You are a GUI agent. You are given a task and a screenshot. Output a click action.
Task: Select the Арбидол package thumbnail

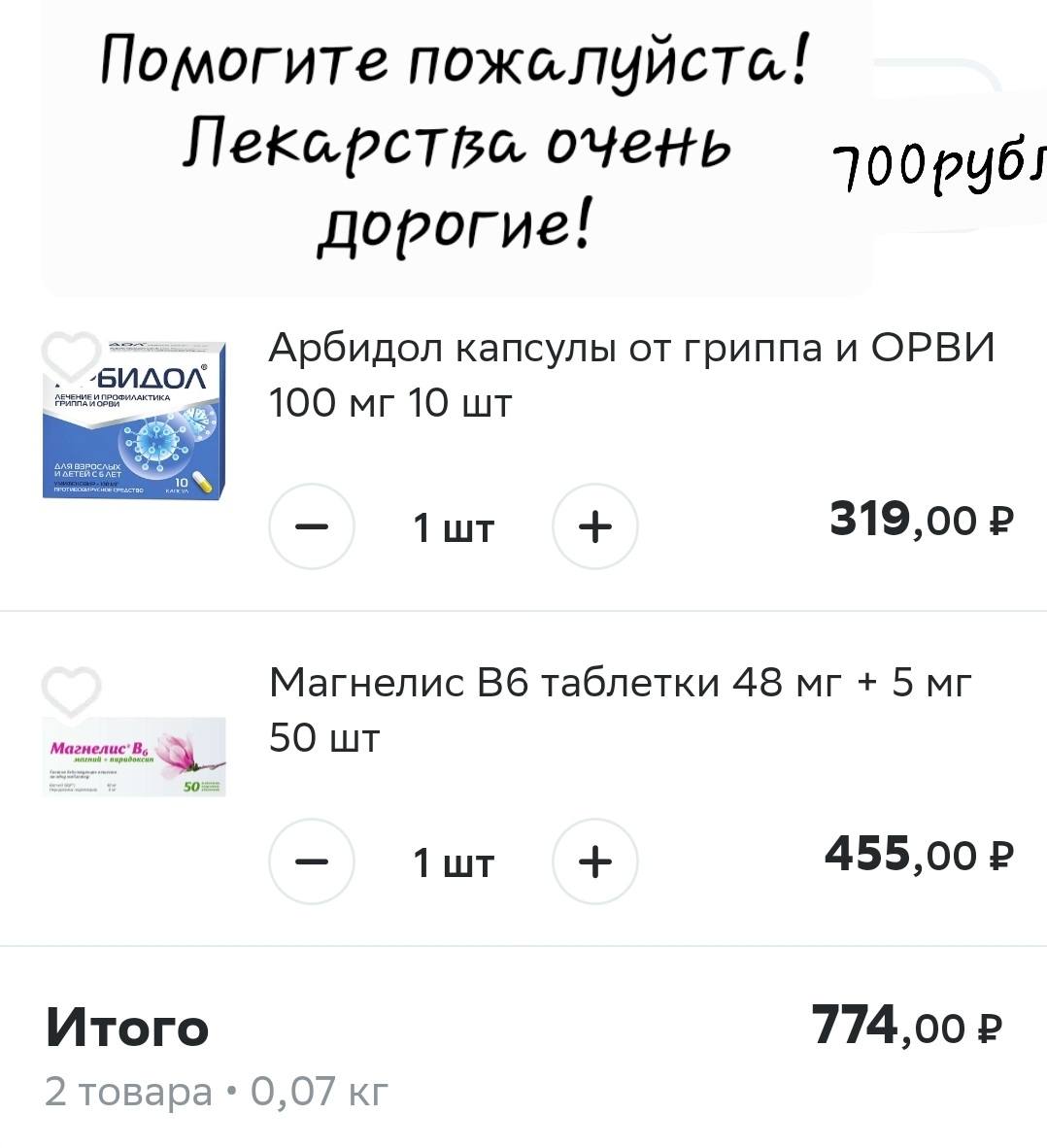[136, 421]
